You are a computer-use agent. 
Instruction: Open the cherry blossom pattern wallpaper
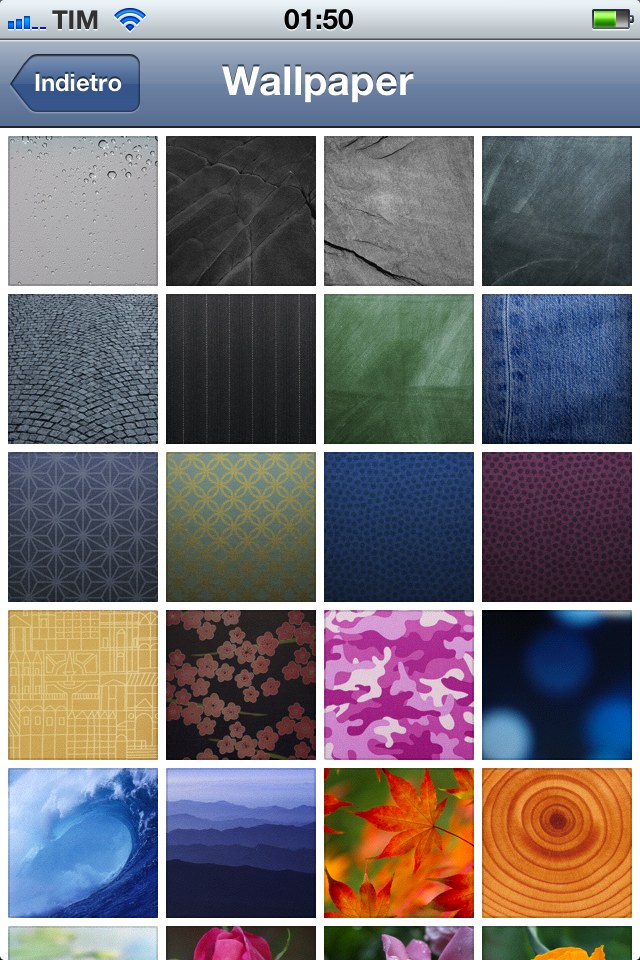pos(241,685)
